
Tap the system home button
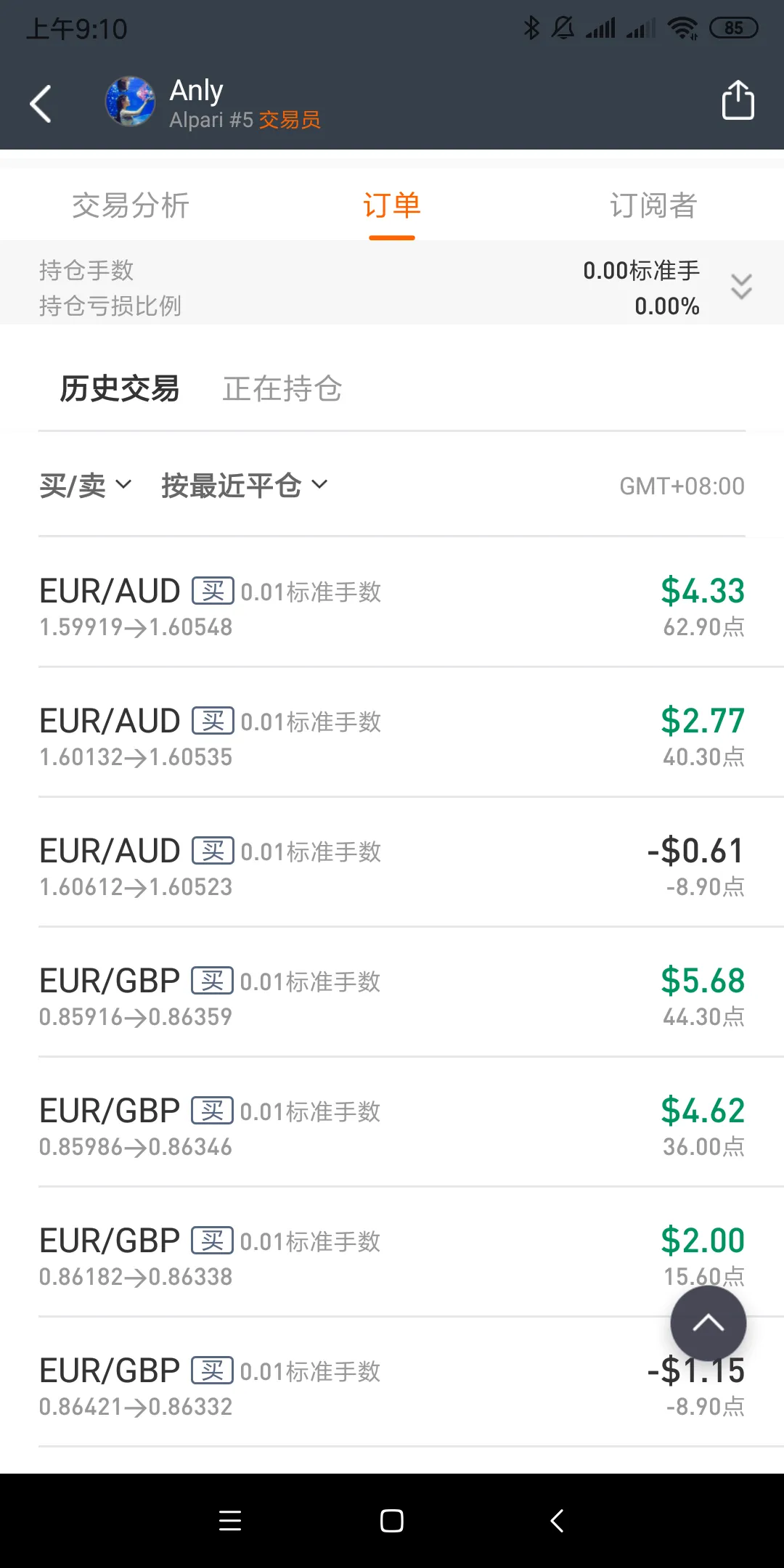coord(392,1521)
